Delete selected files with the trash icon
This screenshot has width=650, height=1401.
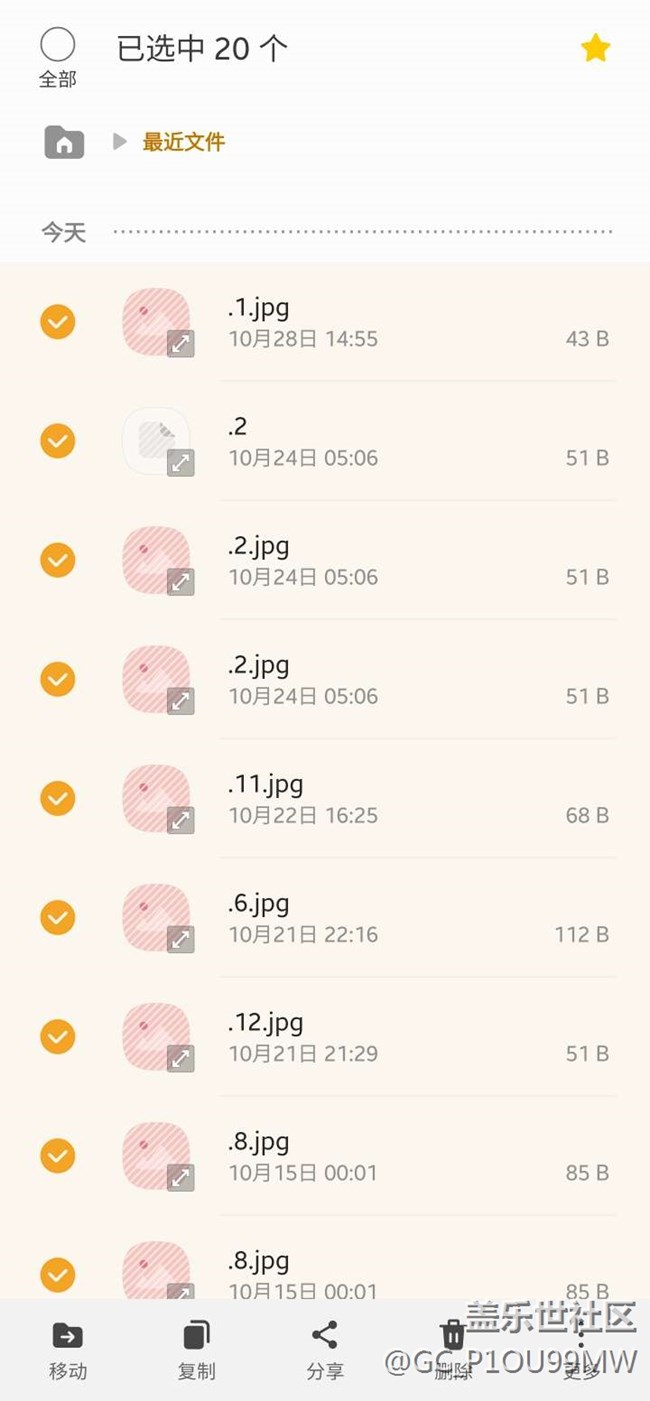[x=453, y=1349]
